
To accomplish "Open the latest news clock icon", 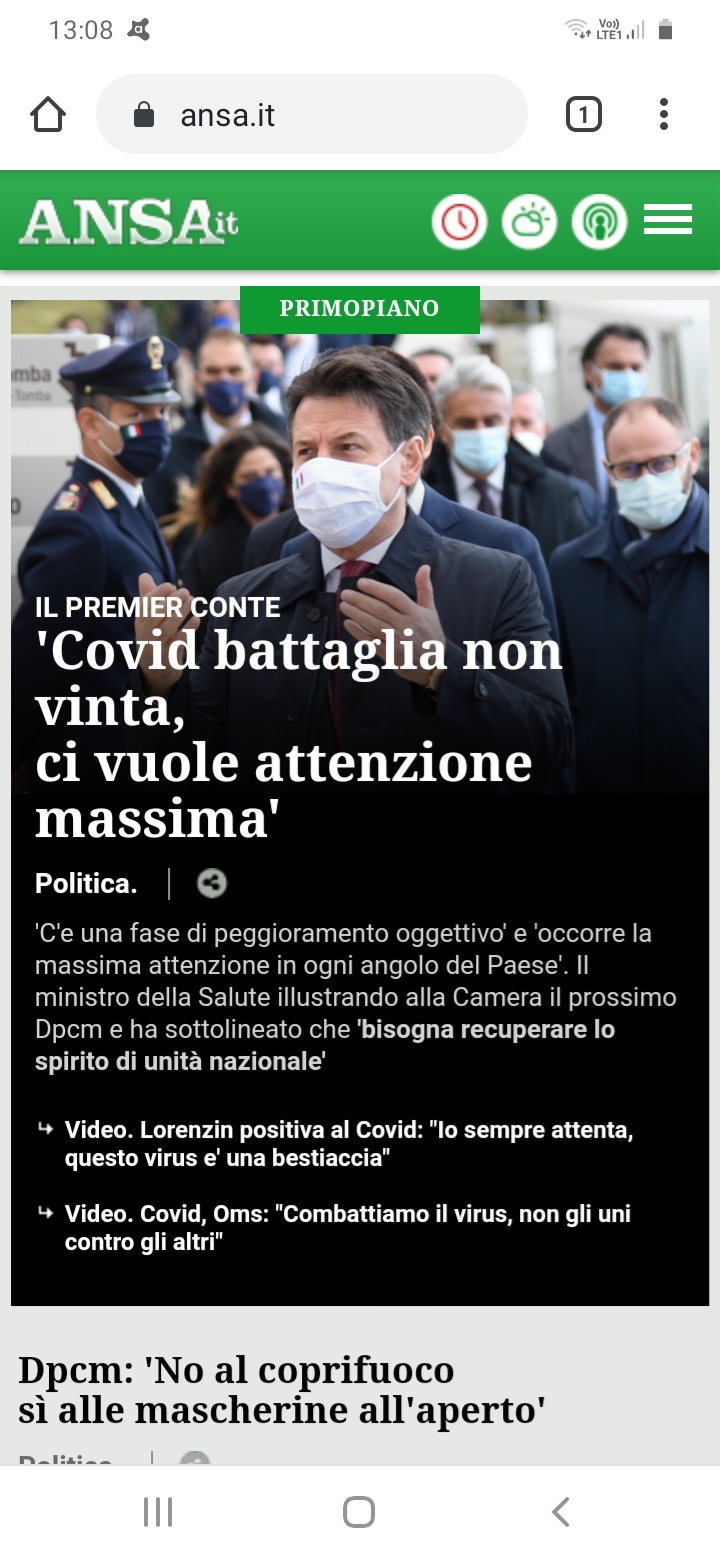I will point(459,221).
